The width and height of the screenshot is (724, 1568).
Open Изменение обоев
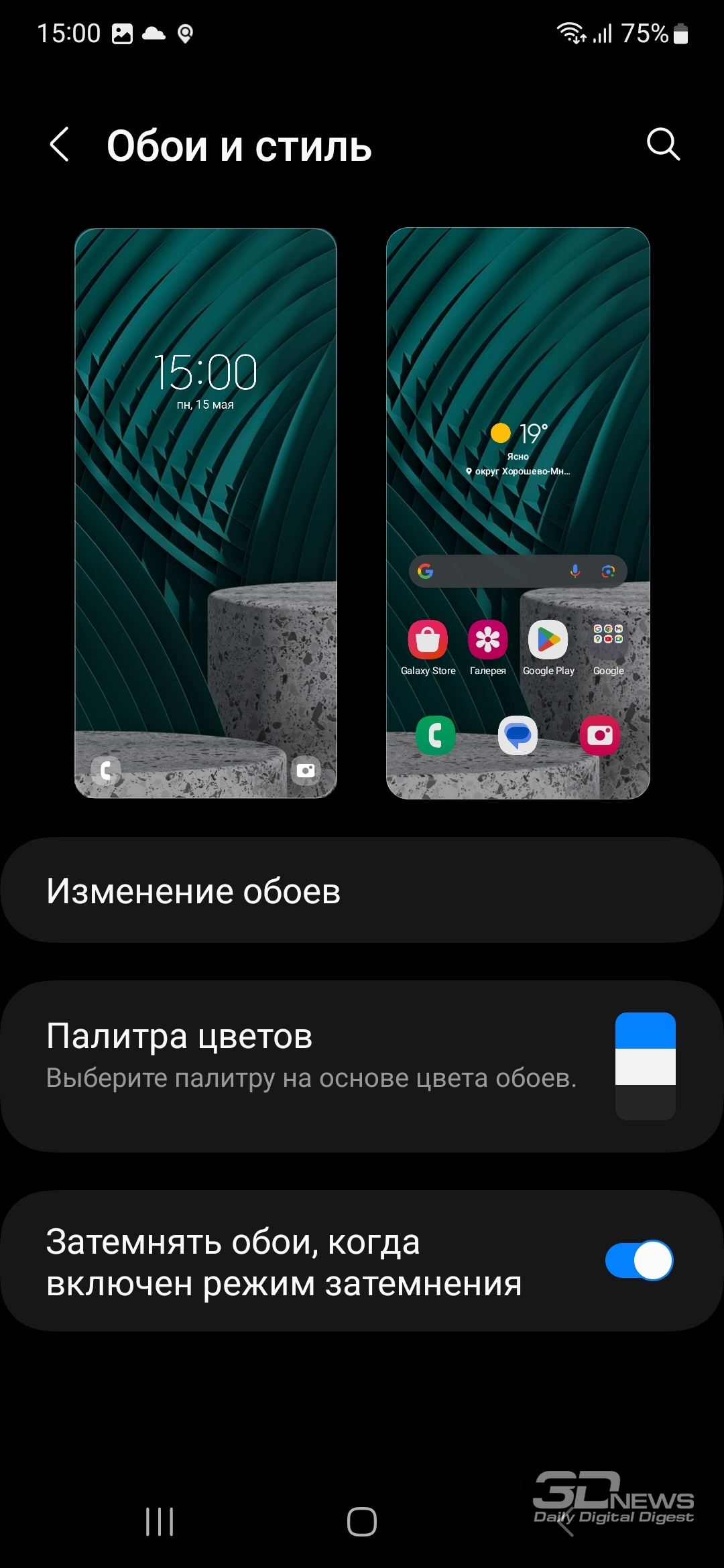tap(362, 891)
